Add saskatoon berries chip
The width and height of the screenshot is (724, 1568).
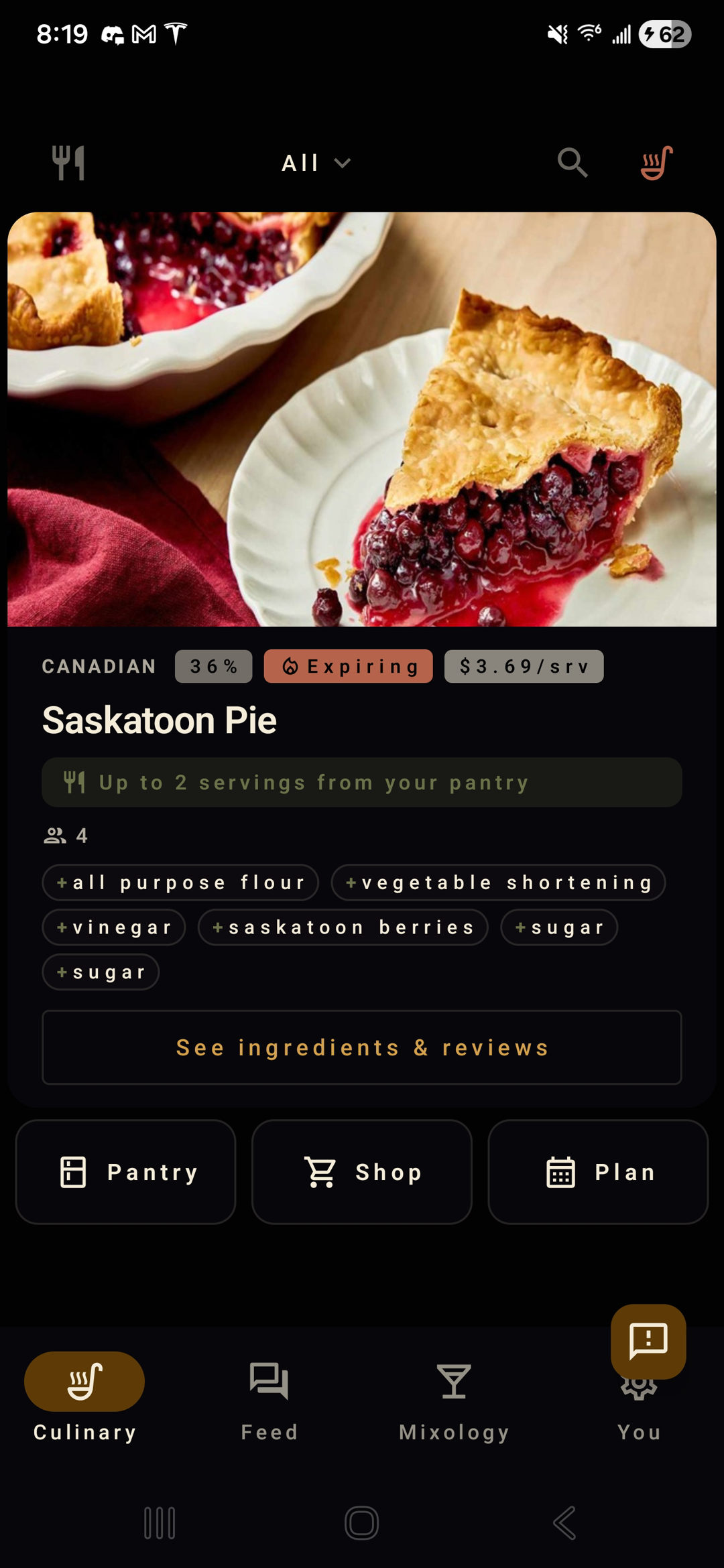[x=343, y=927]
